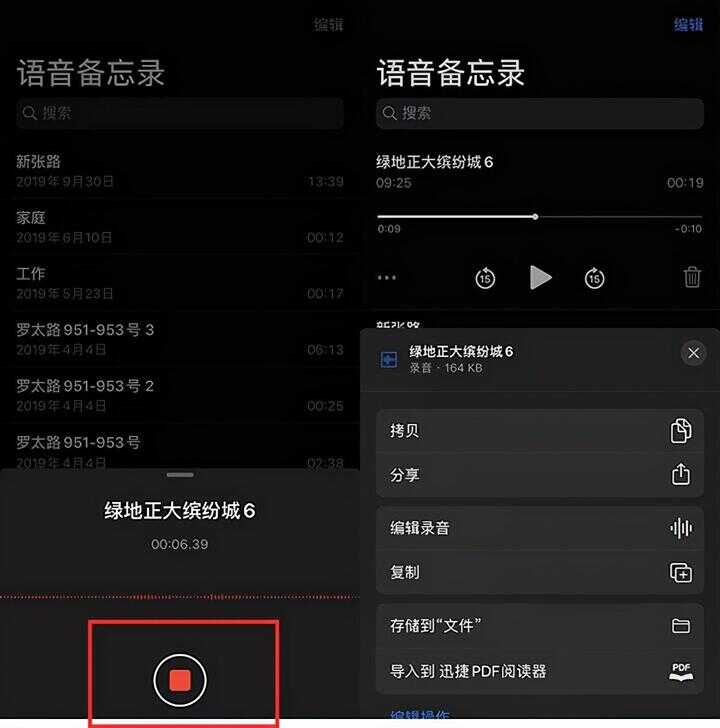Choose the 分享 option
This screenshot has width=720, height=728.
[x=539, y=475]
